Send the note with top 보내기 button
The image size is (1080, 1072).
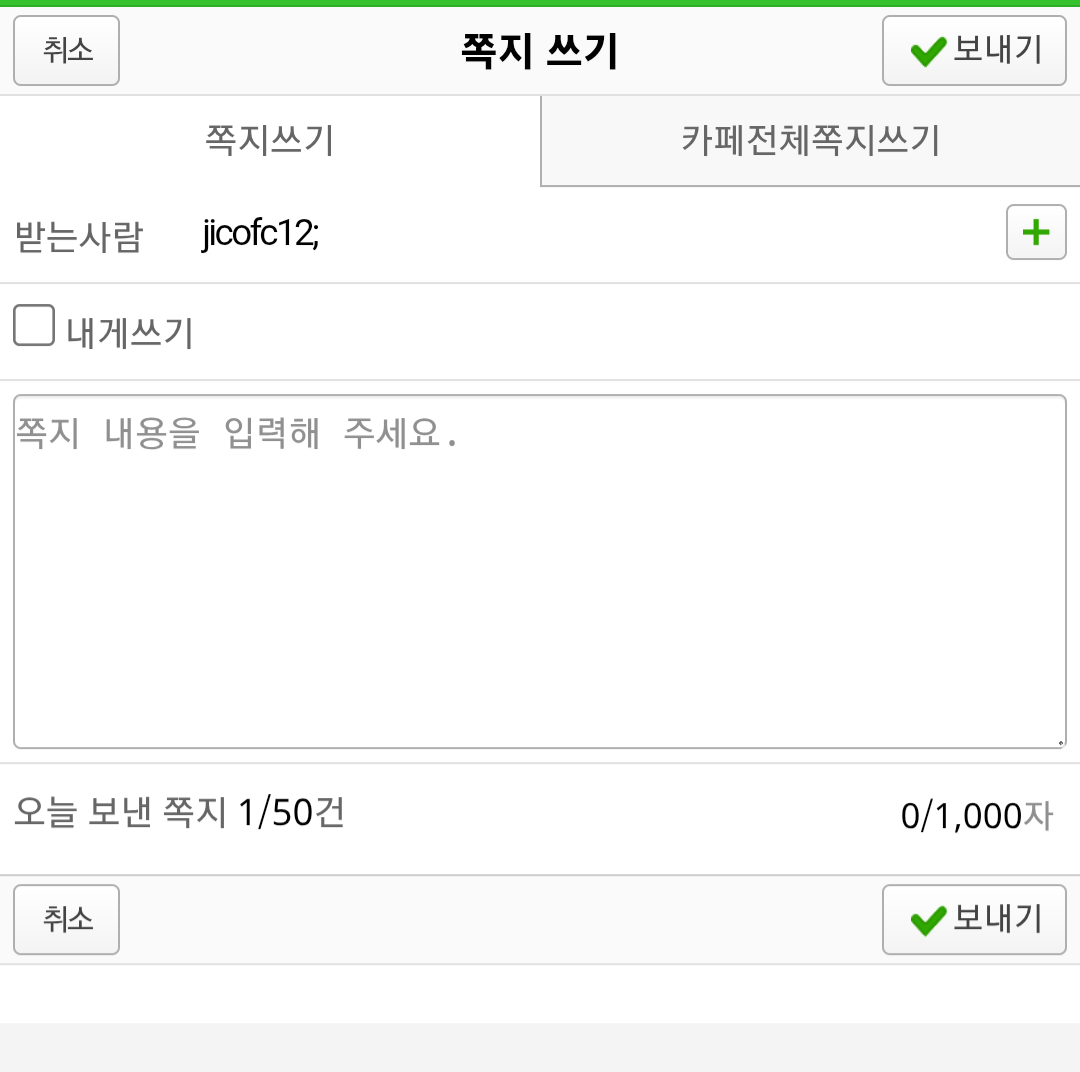[974, 51]
